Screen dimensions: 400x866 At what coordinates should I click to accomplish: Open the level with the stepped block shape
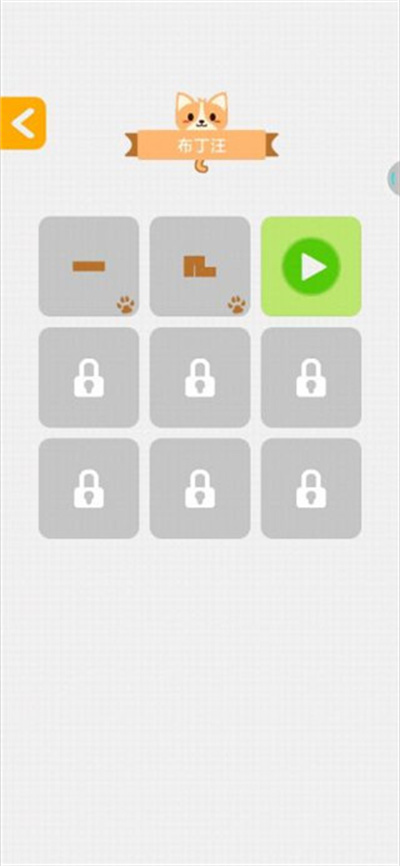200,266
